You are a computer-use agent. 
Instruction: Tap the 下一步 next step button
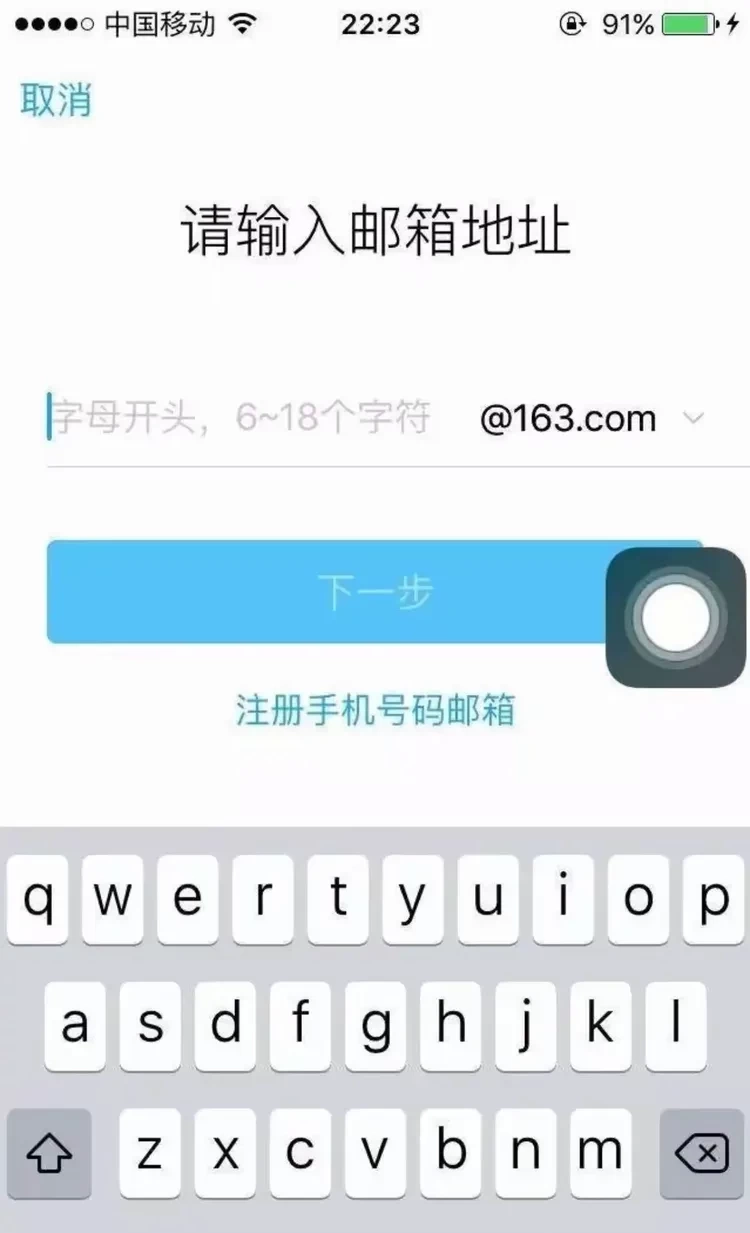(x=375, y=592)
